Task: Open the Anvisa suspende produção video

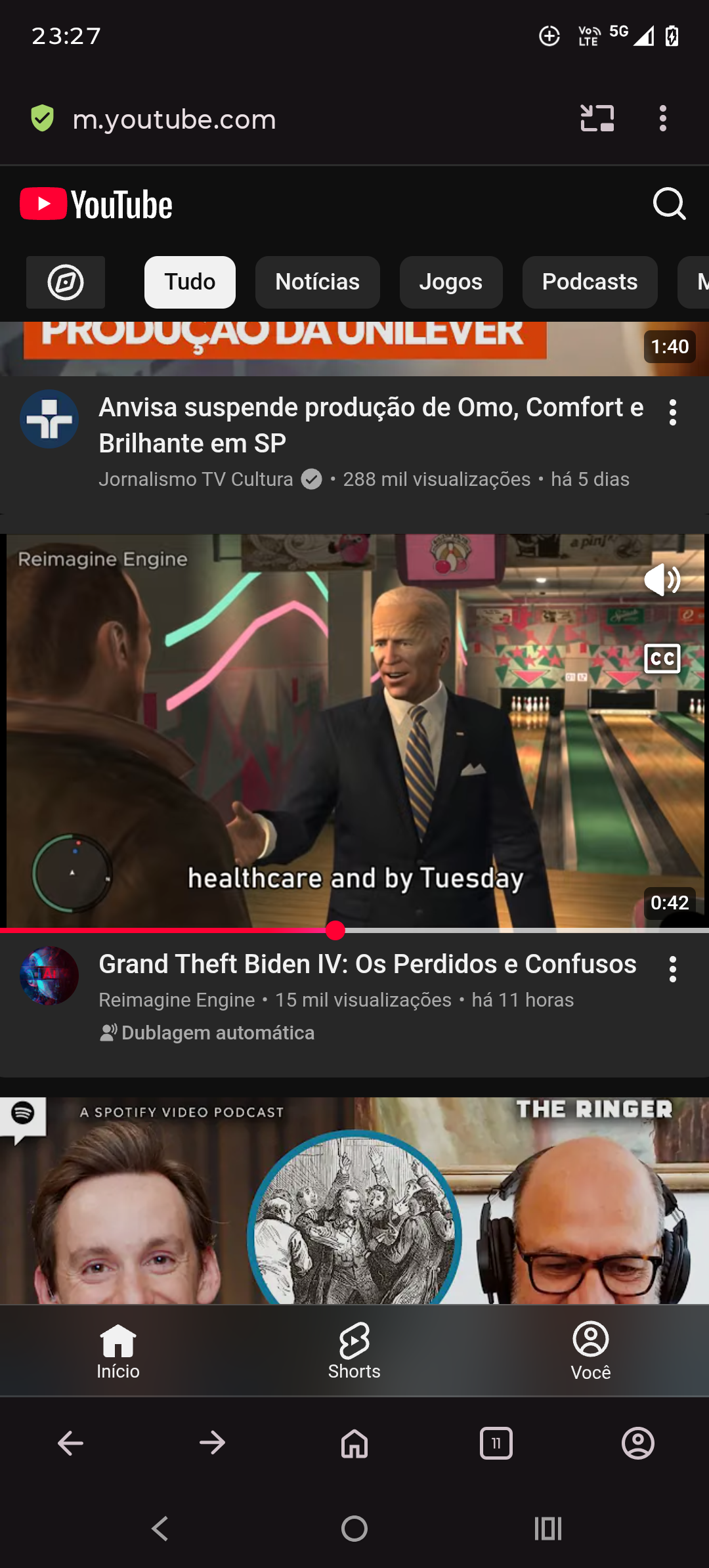Action: point(371,425)
